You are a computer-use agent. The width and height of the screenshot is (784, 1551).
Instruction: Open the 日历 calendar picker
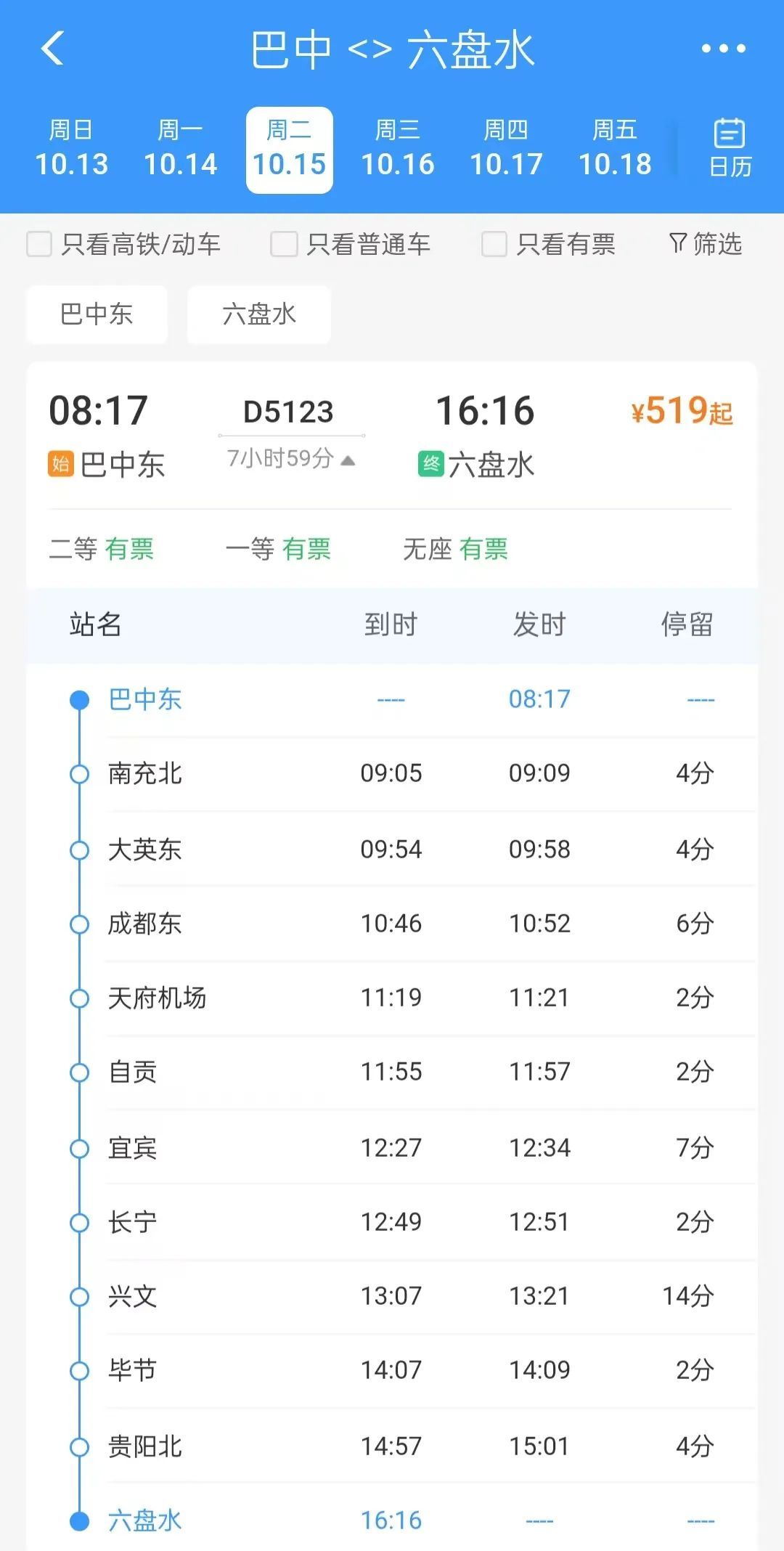[730, 149]
